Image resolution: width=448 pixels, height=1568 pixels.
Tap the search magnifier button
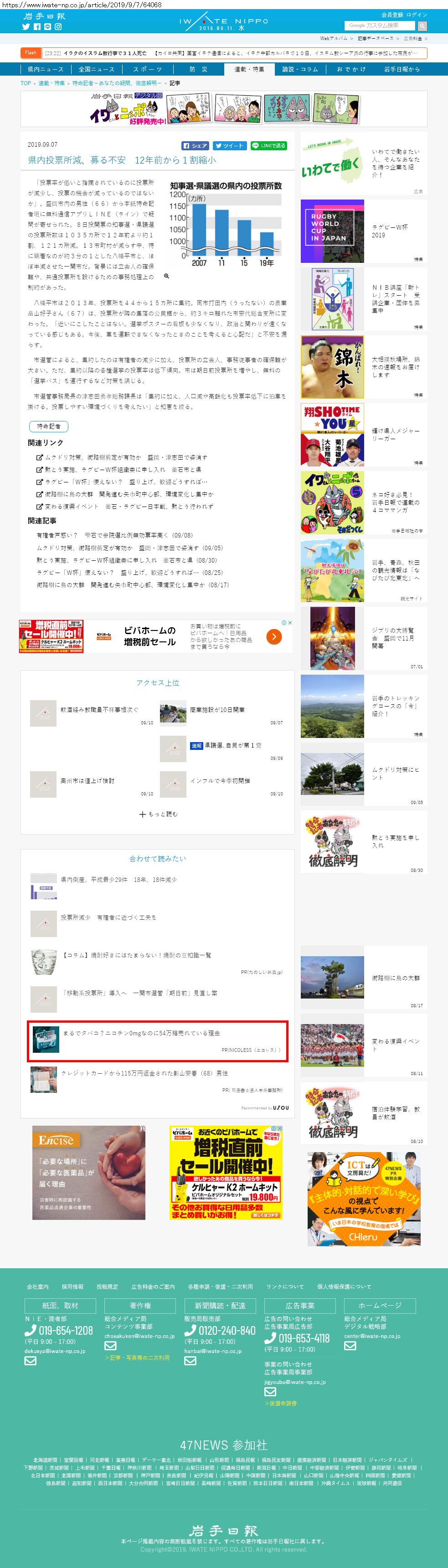click(422, 26)
